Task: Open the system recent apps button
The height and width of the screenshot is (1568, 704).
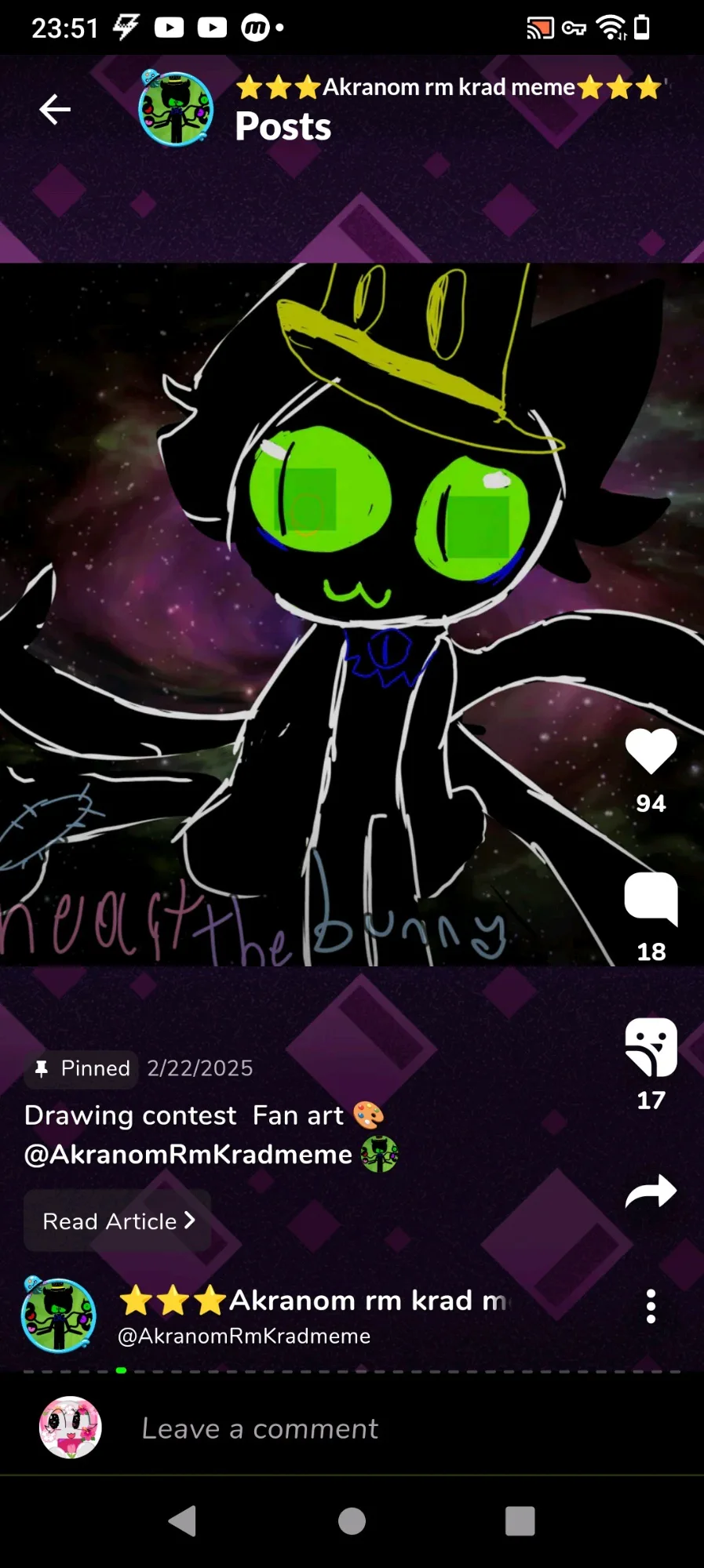Action: 520,1521
